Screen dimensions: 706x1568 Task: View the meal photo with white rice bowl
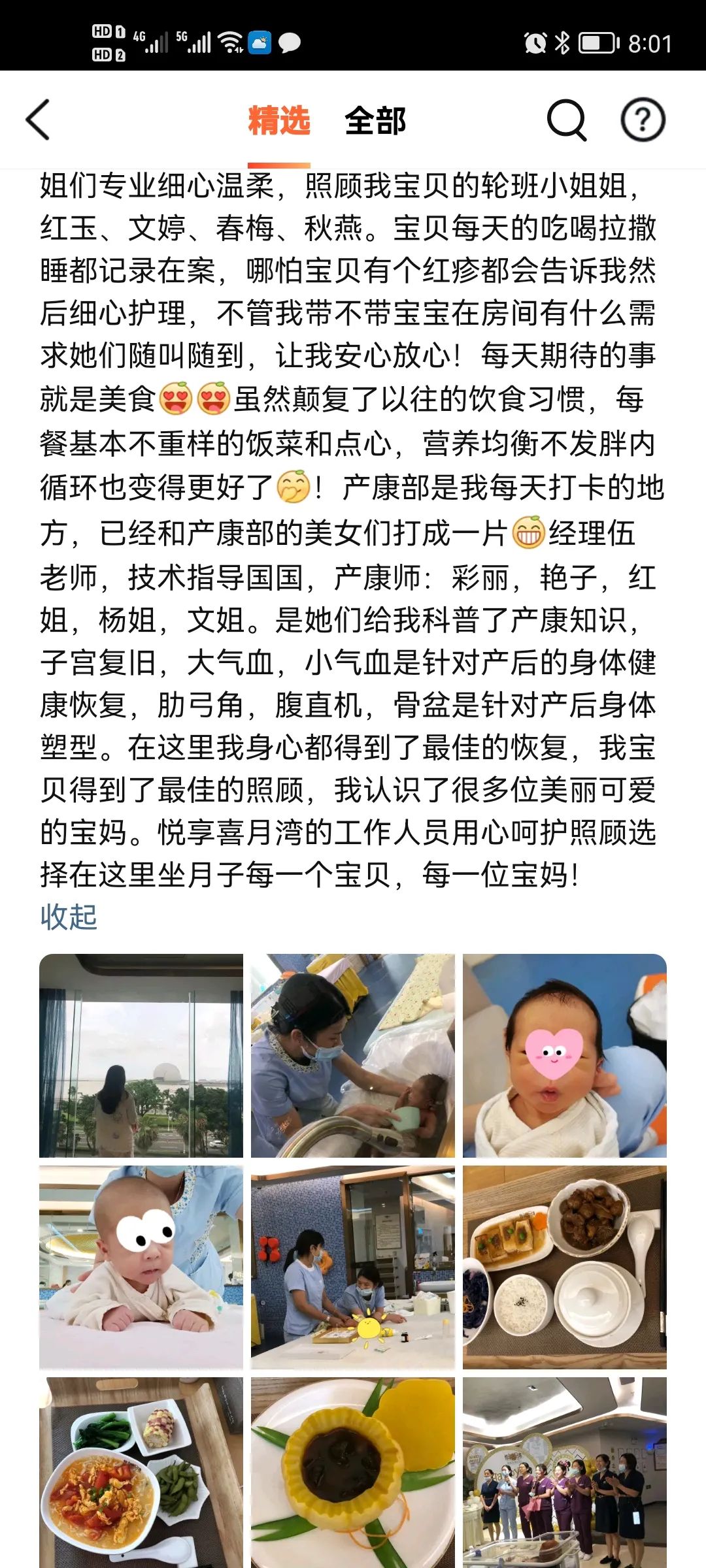(x=565, y=1267)
